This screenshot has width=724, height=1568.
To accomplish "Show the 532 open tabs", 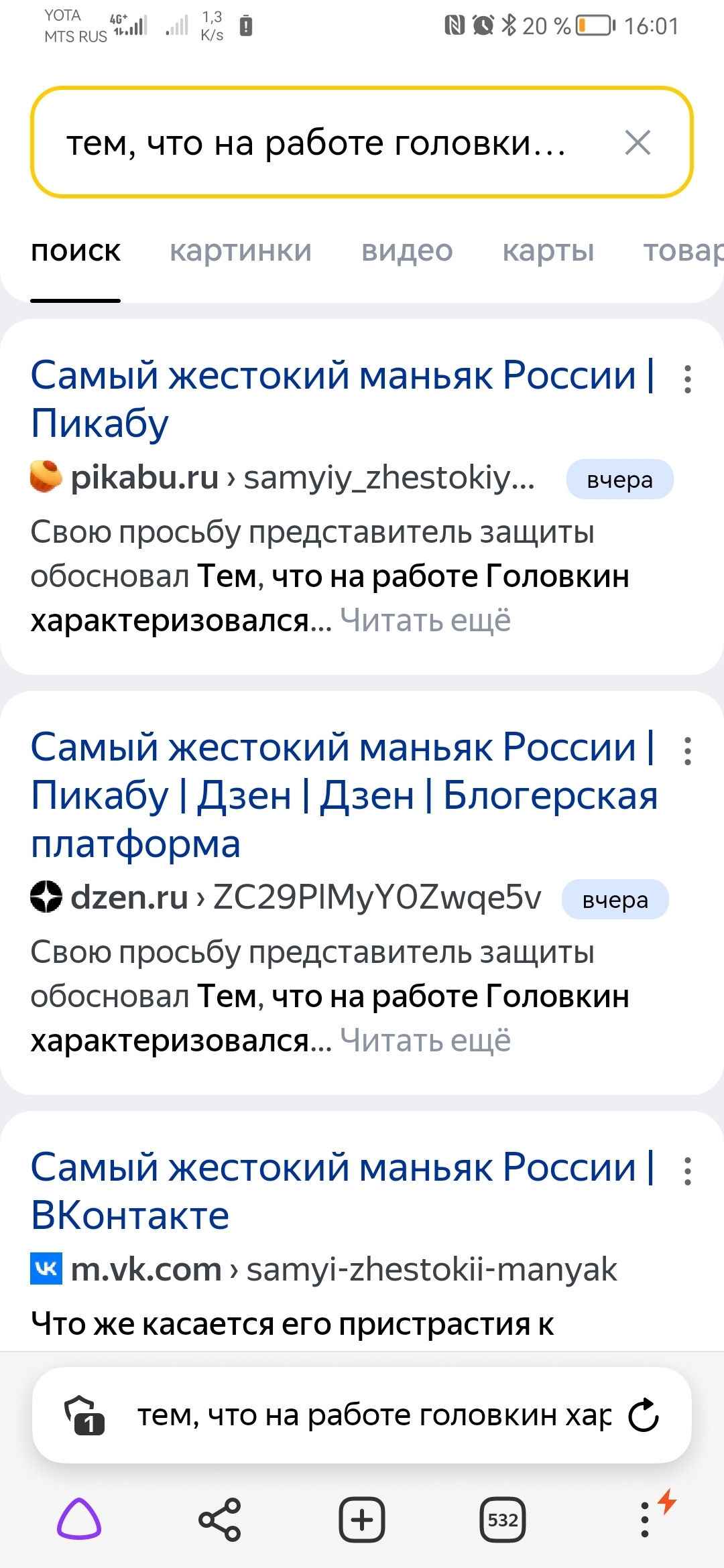I will [503, 1519].
